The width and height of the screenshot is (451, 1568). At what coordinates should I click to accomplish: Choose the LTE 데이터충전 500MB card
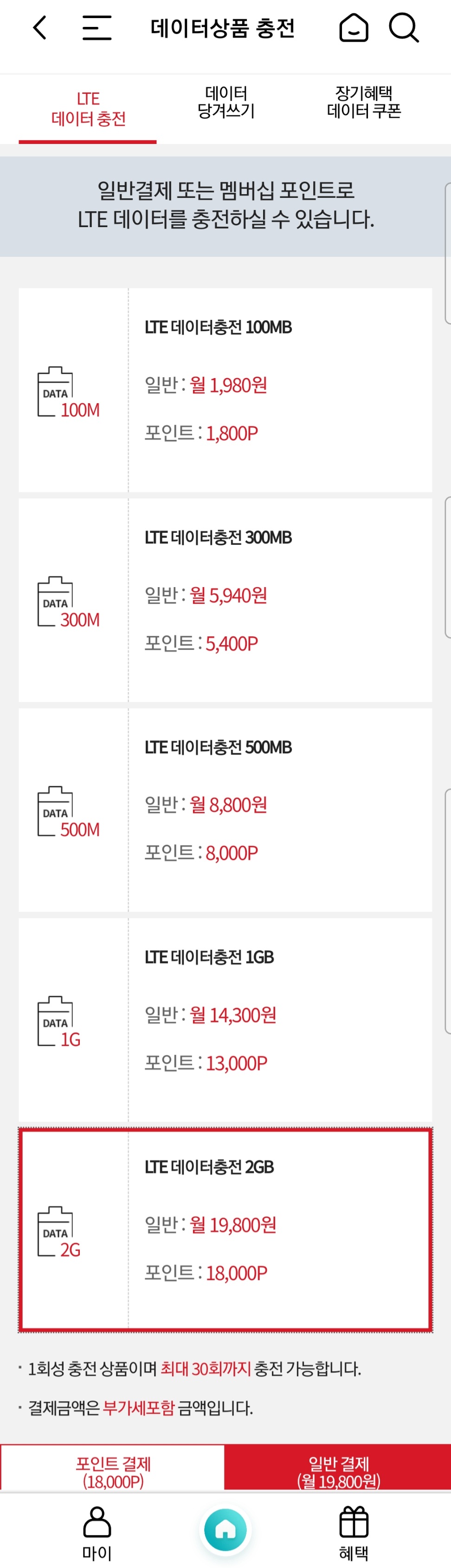click(x=225, y=810)
